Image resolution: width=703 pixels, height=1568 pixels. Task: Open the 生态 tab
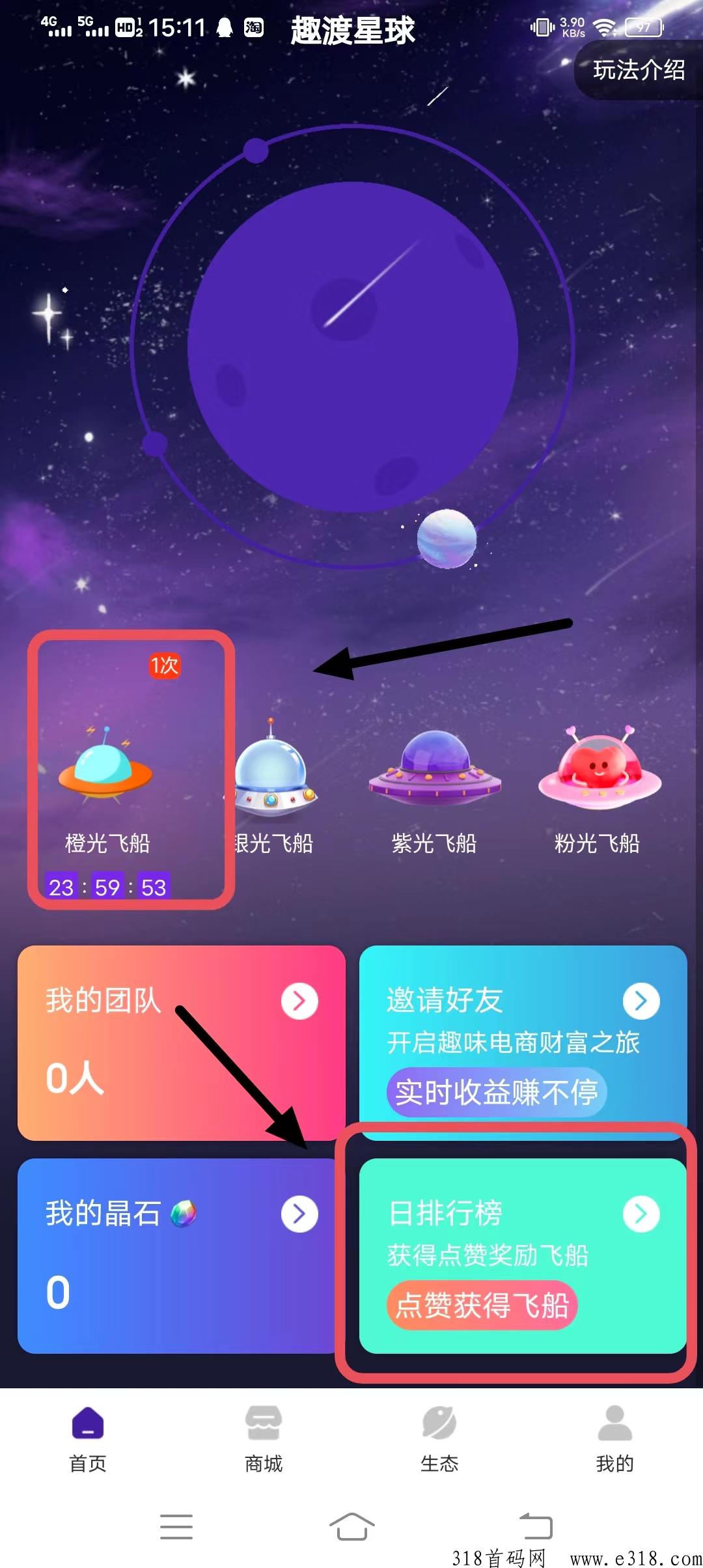click(439, 1425)
